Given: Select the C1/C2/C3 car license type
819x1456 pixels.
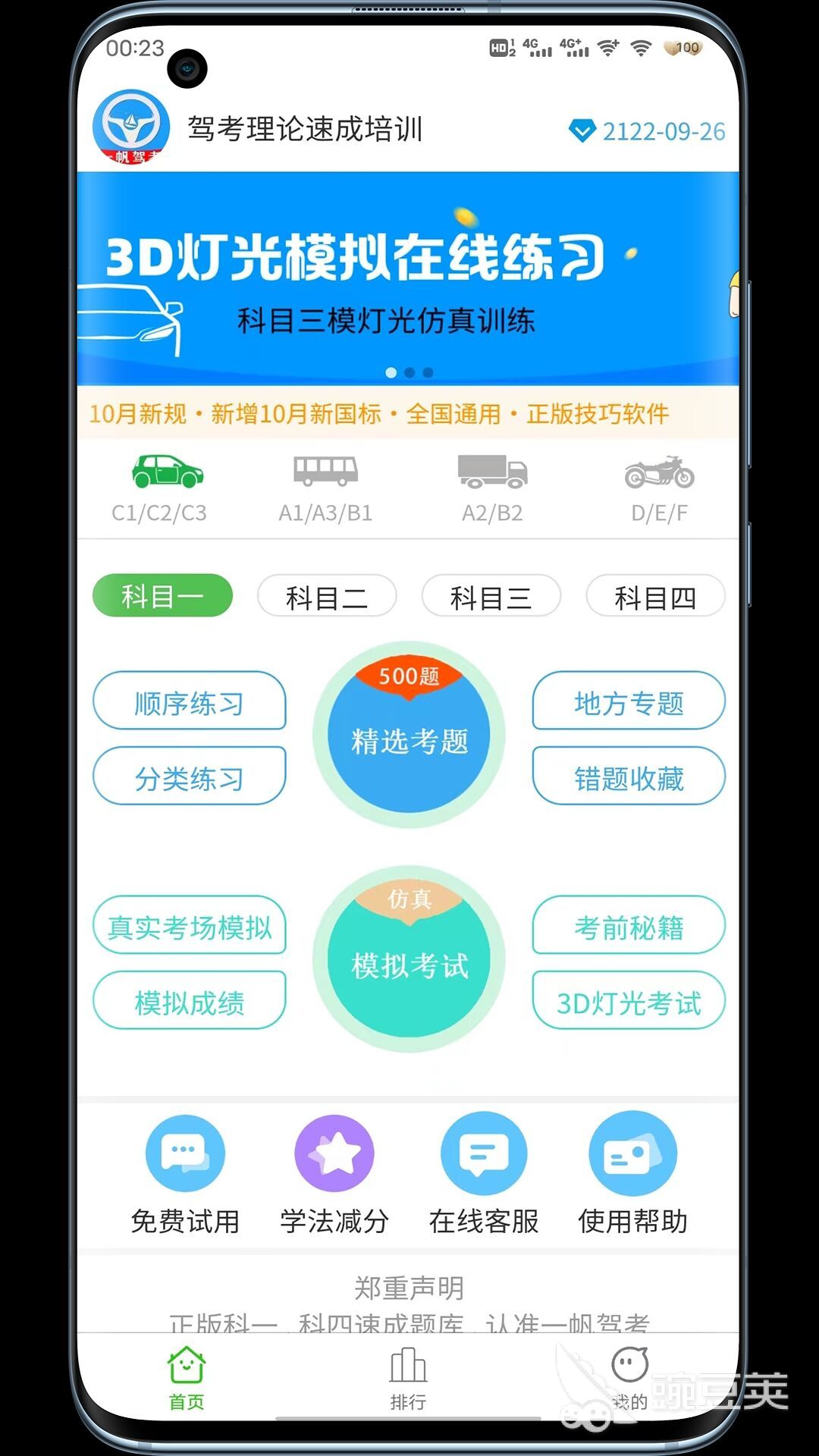Looking at the screenshot, I should pyautogui.click(x=159, y=489).
